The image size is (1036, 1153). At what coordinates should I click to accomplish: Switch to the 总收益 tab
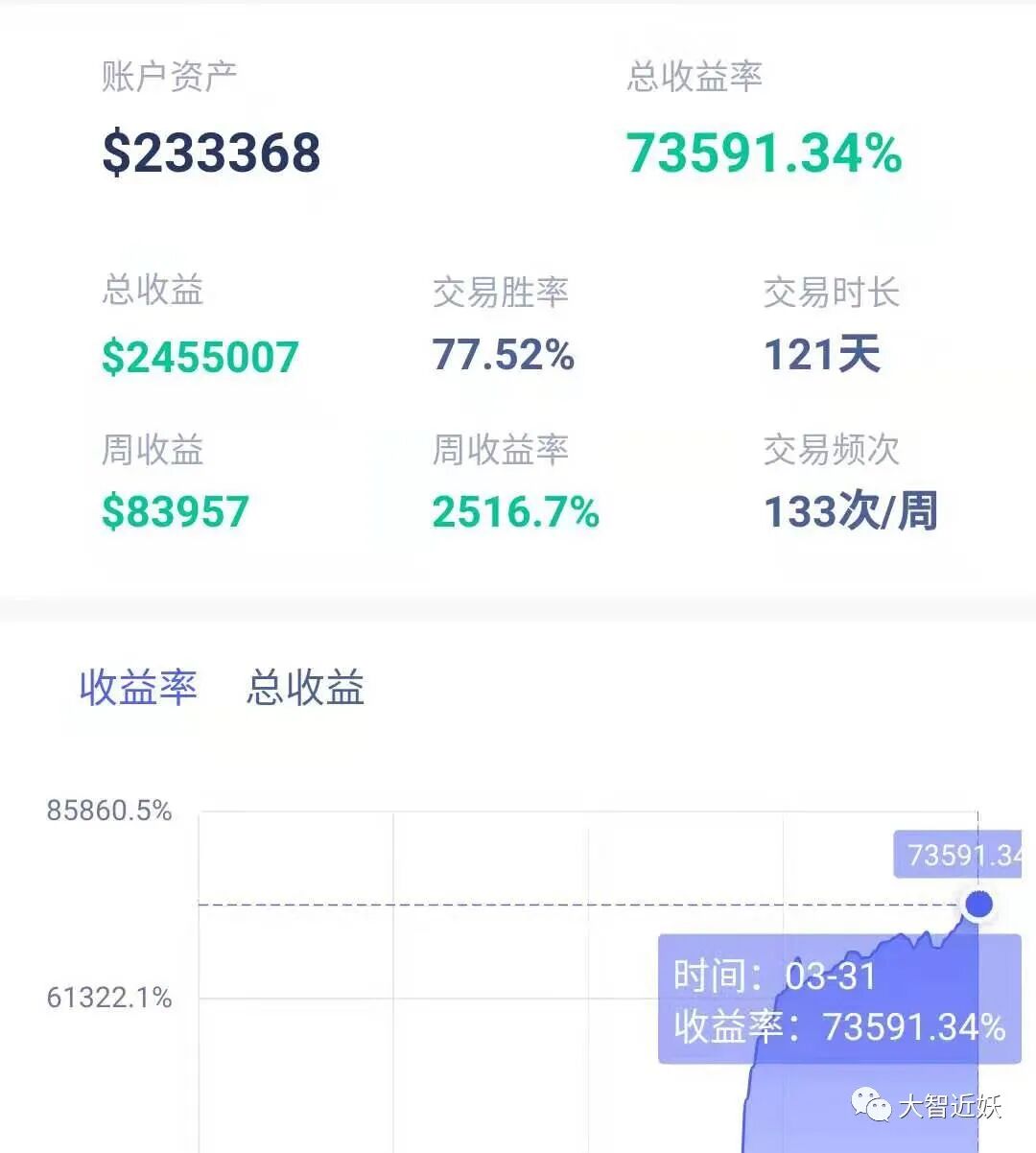pos(305,688)
